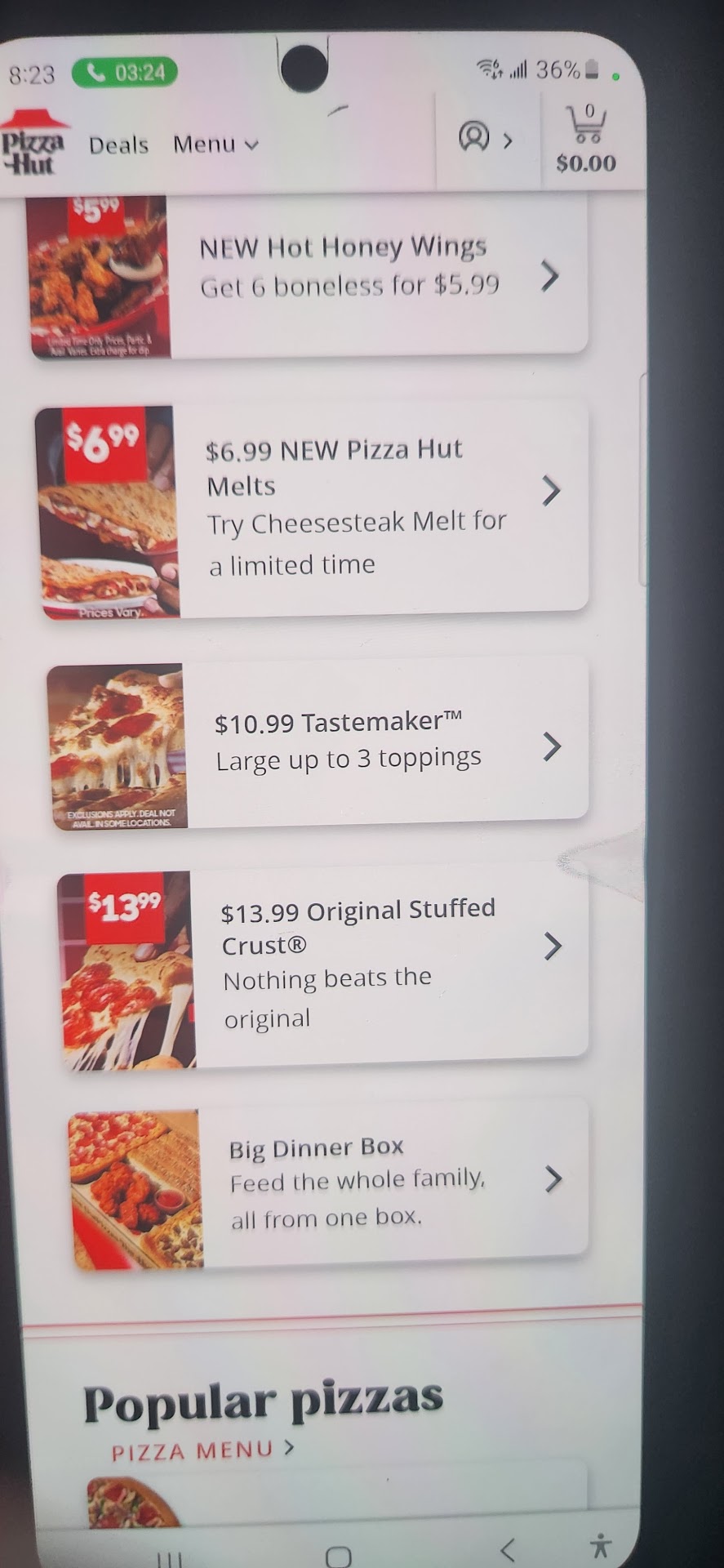The image size is (724, 1568).
Task: Expand the Menu dropdown
Action: tap(215, 145)
